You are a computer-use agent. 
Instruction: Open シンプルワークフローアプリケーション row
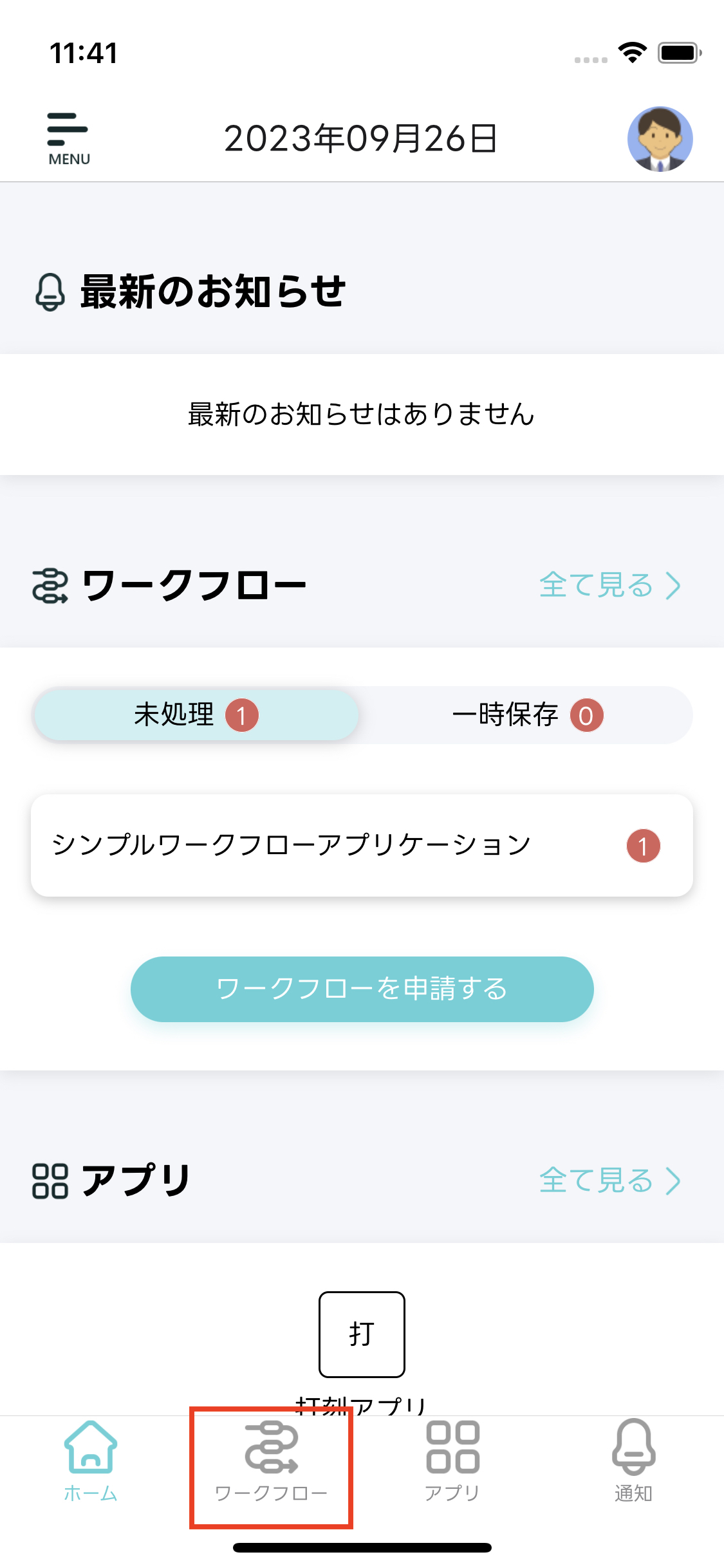click(362, 845)
